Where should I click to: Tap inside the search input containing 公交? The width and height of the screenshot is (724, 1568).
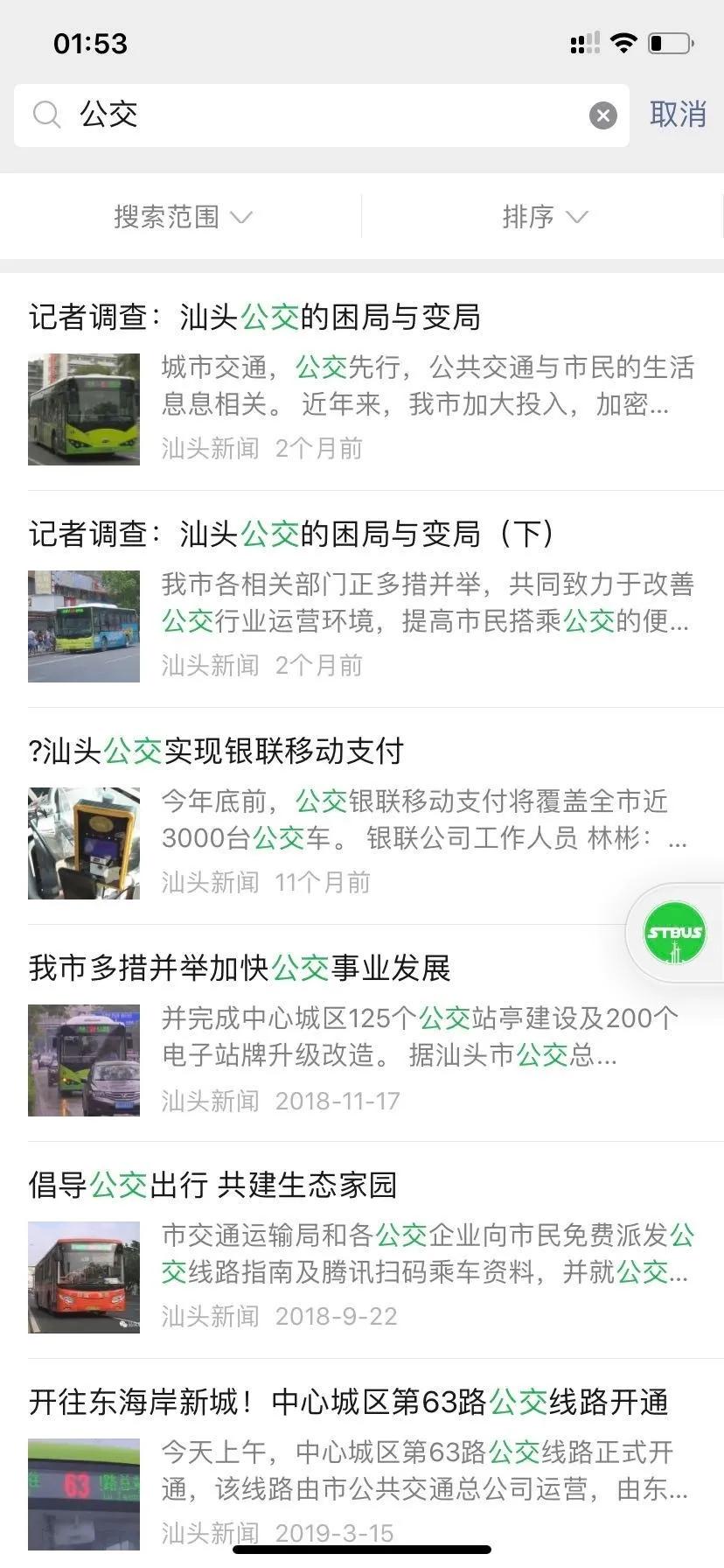262,115
